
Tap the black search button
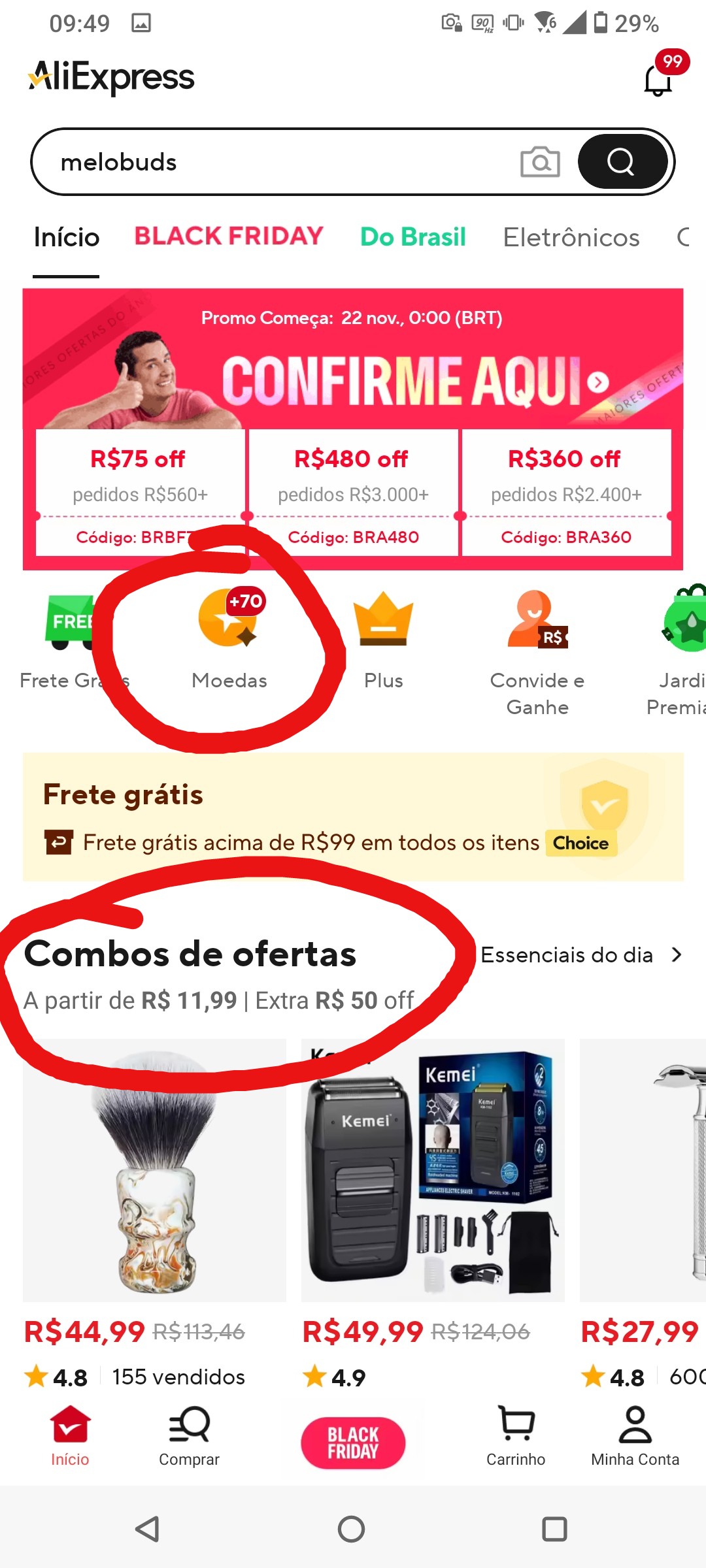pyautogui.click(x=622, y=162)
